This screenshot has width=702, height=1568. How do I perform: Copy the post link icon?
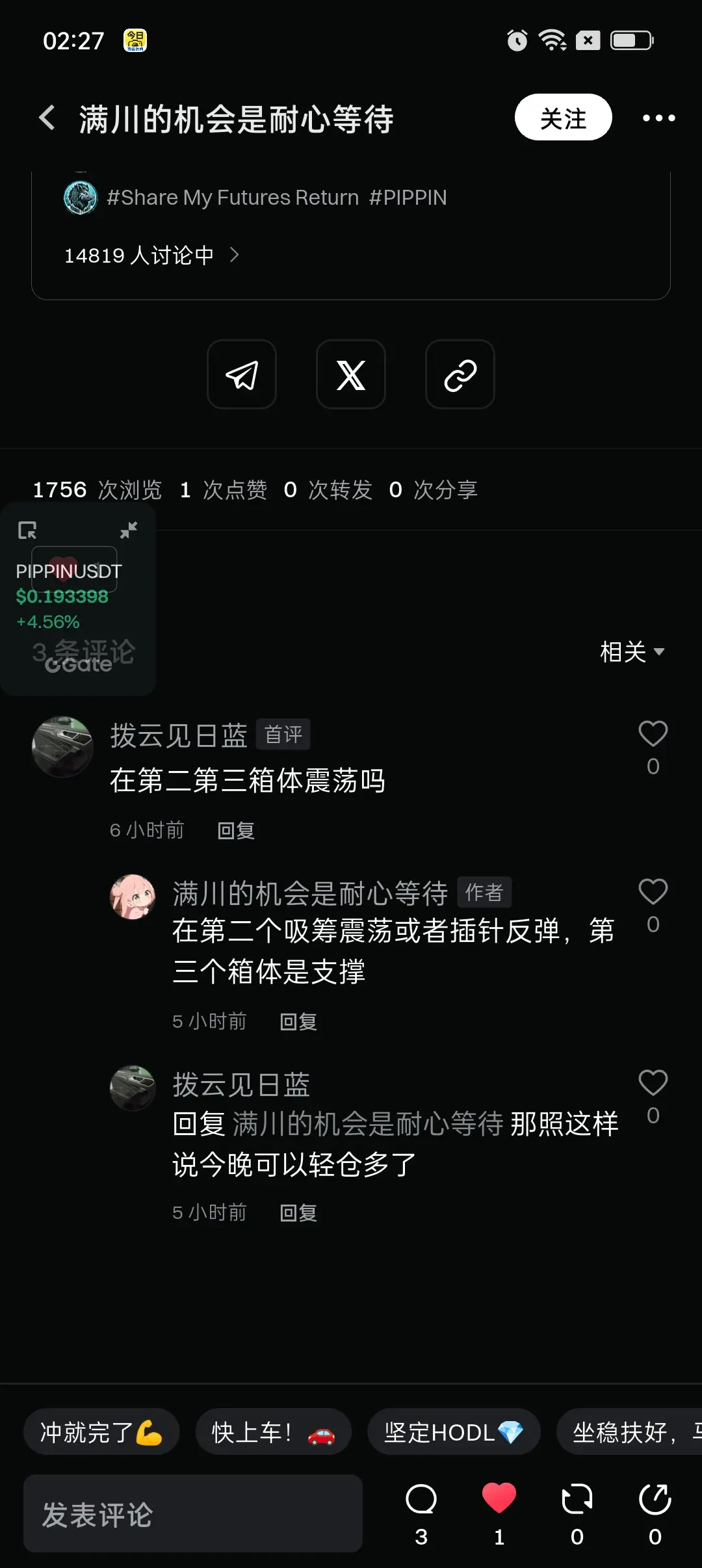[460, 374]
